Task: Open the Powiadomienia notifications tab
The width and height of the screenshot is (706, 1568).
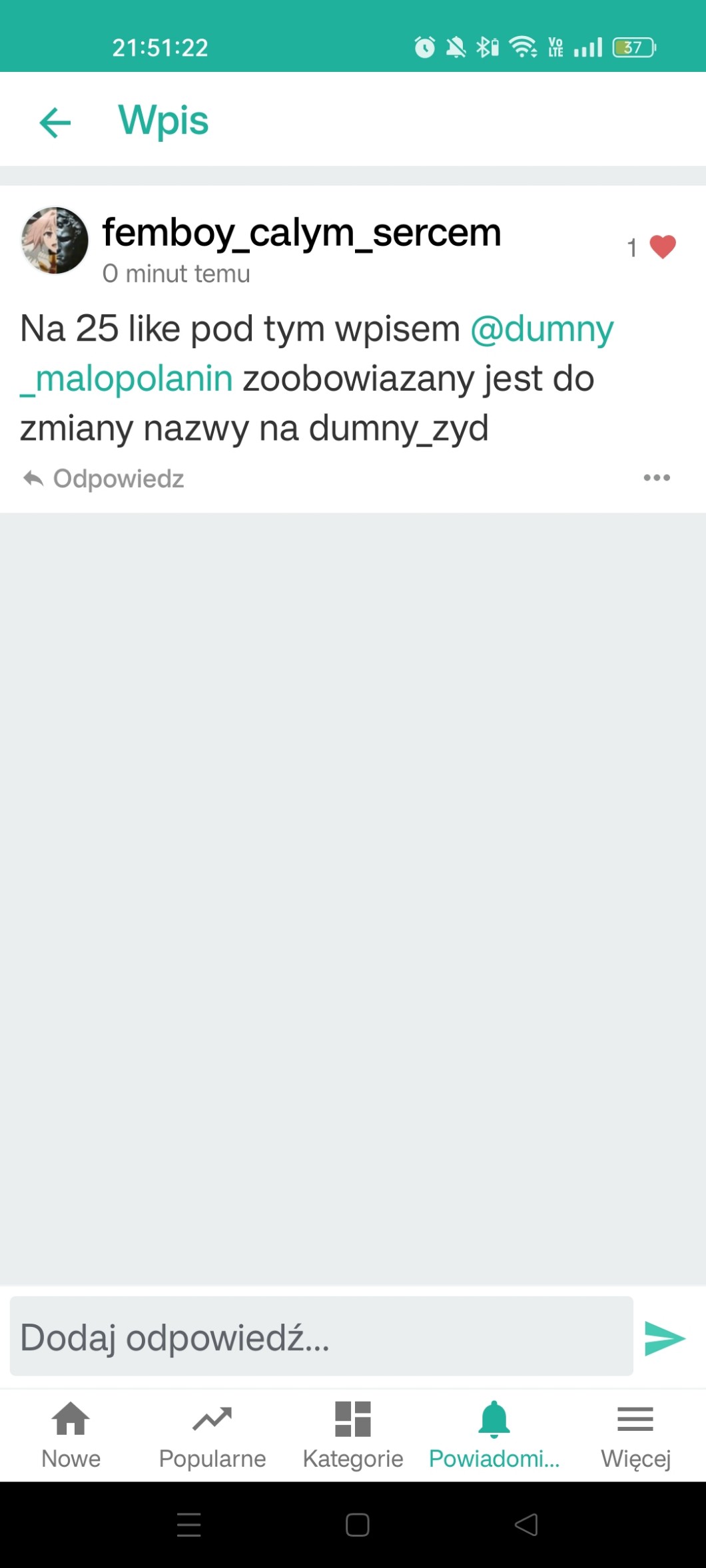Action: pyautogui.click(x=494, y=1434)
